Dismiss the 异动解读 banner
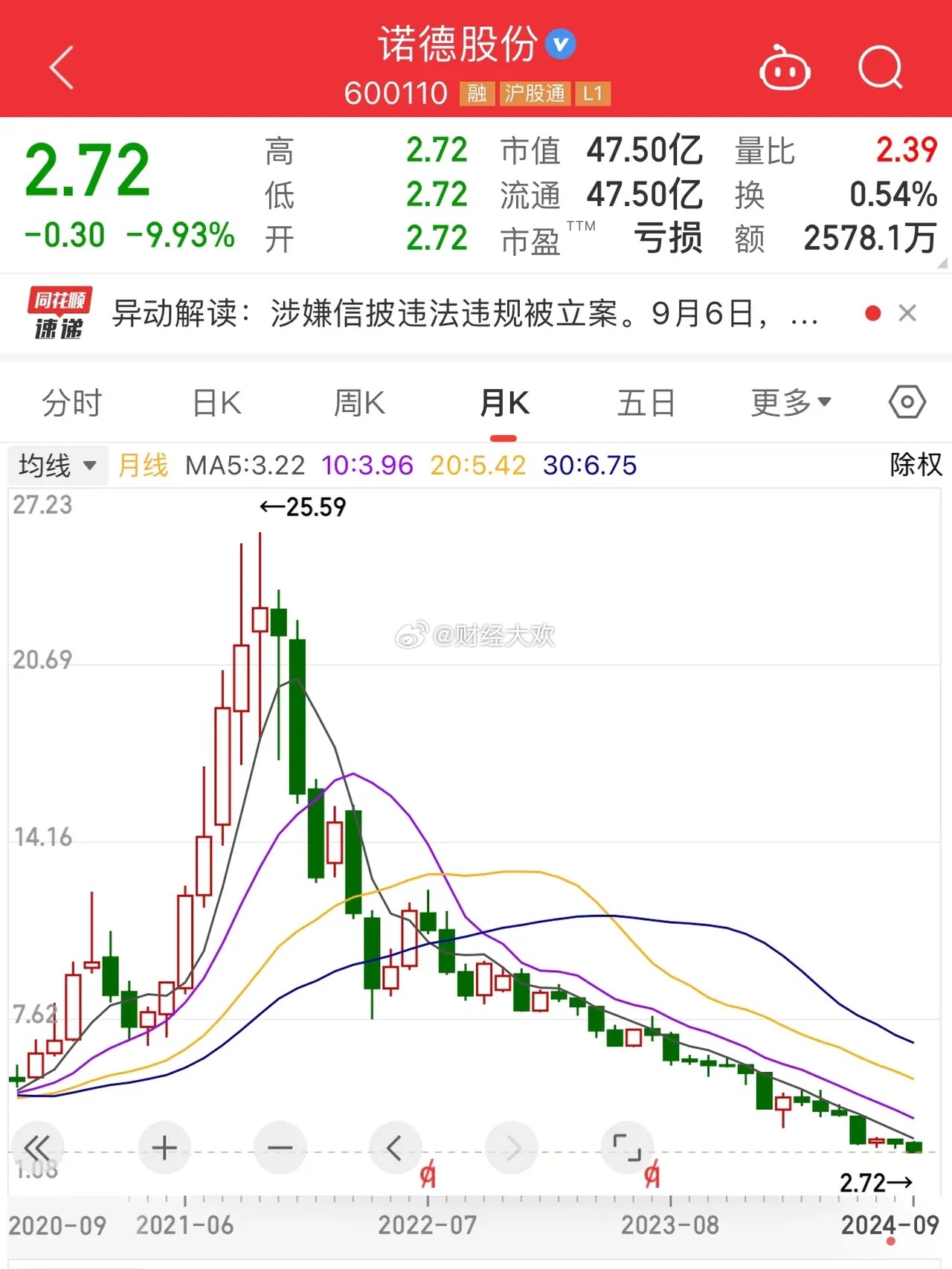 tap(907, 313)
